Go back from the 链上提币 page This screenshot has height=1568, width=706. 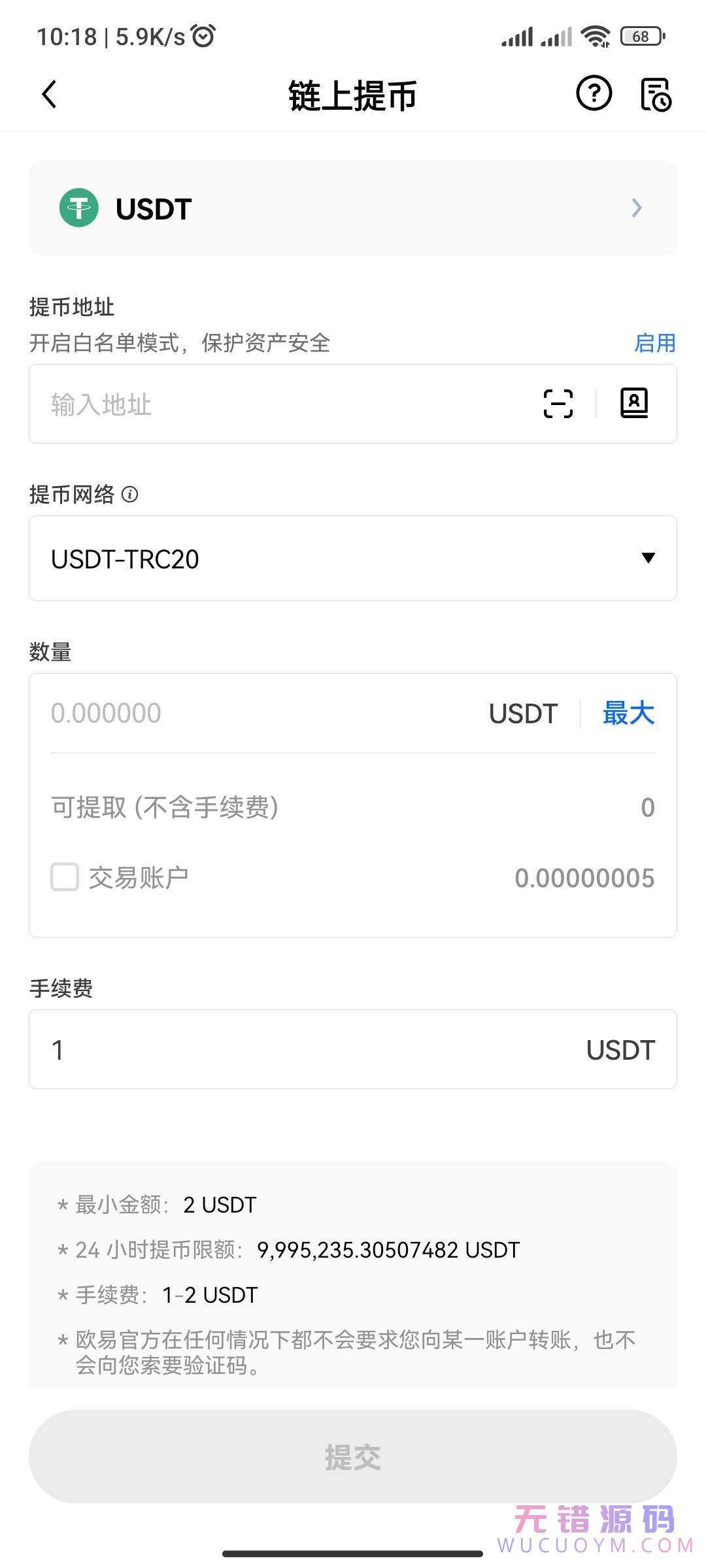50,94
